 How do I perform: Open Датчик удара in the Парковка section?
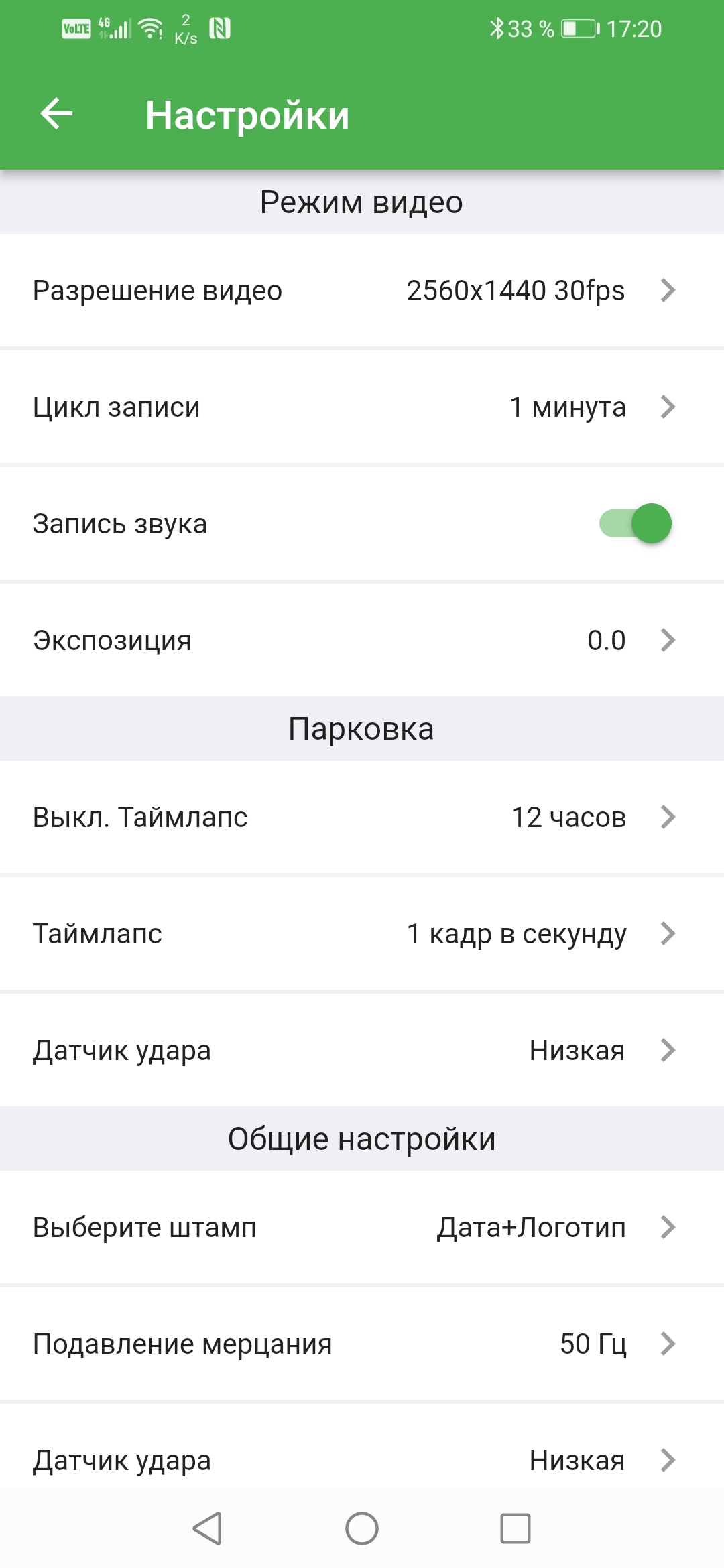click(362, 1051)
